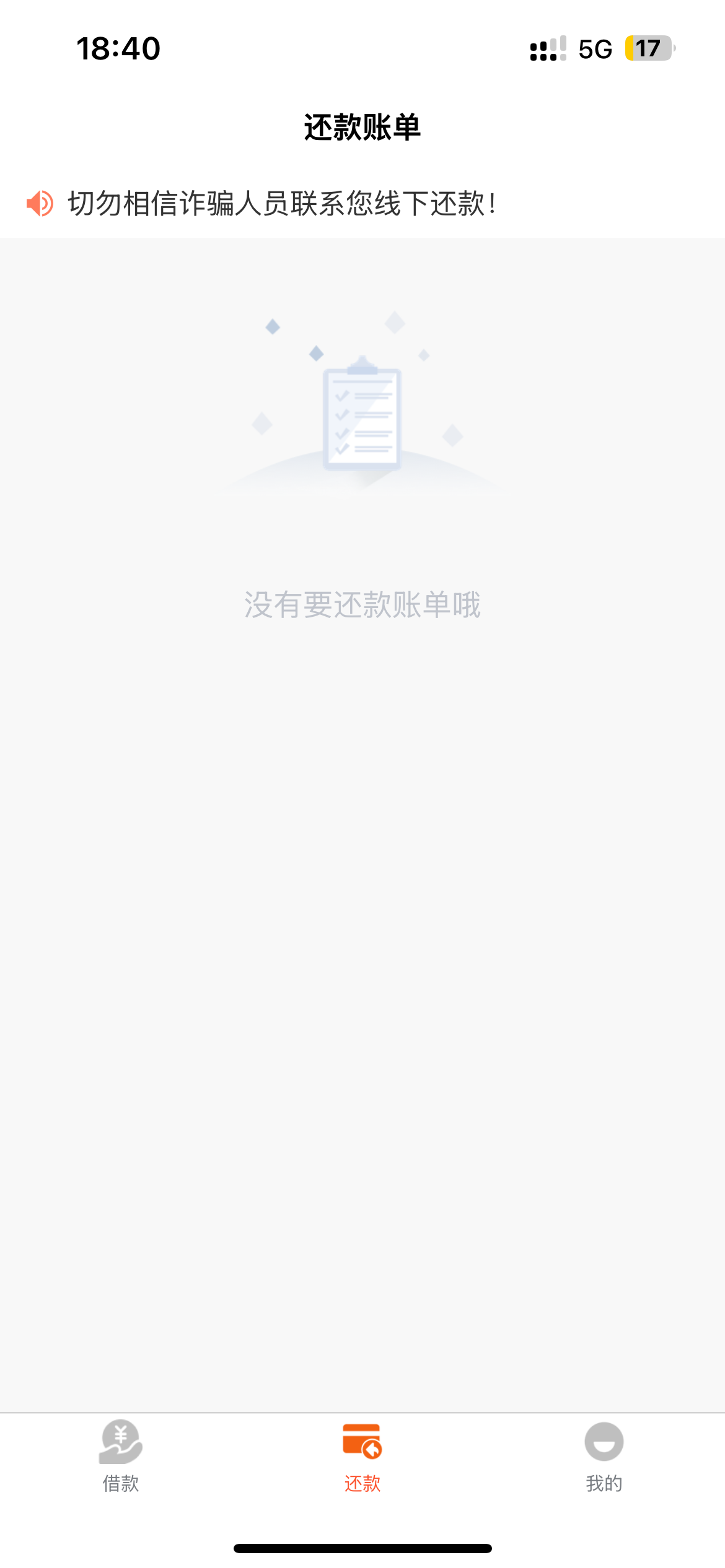This screenshot has width=725, height=1568.
Task: Select the 还款 tab
Action: (362, 1457)
